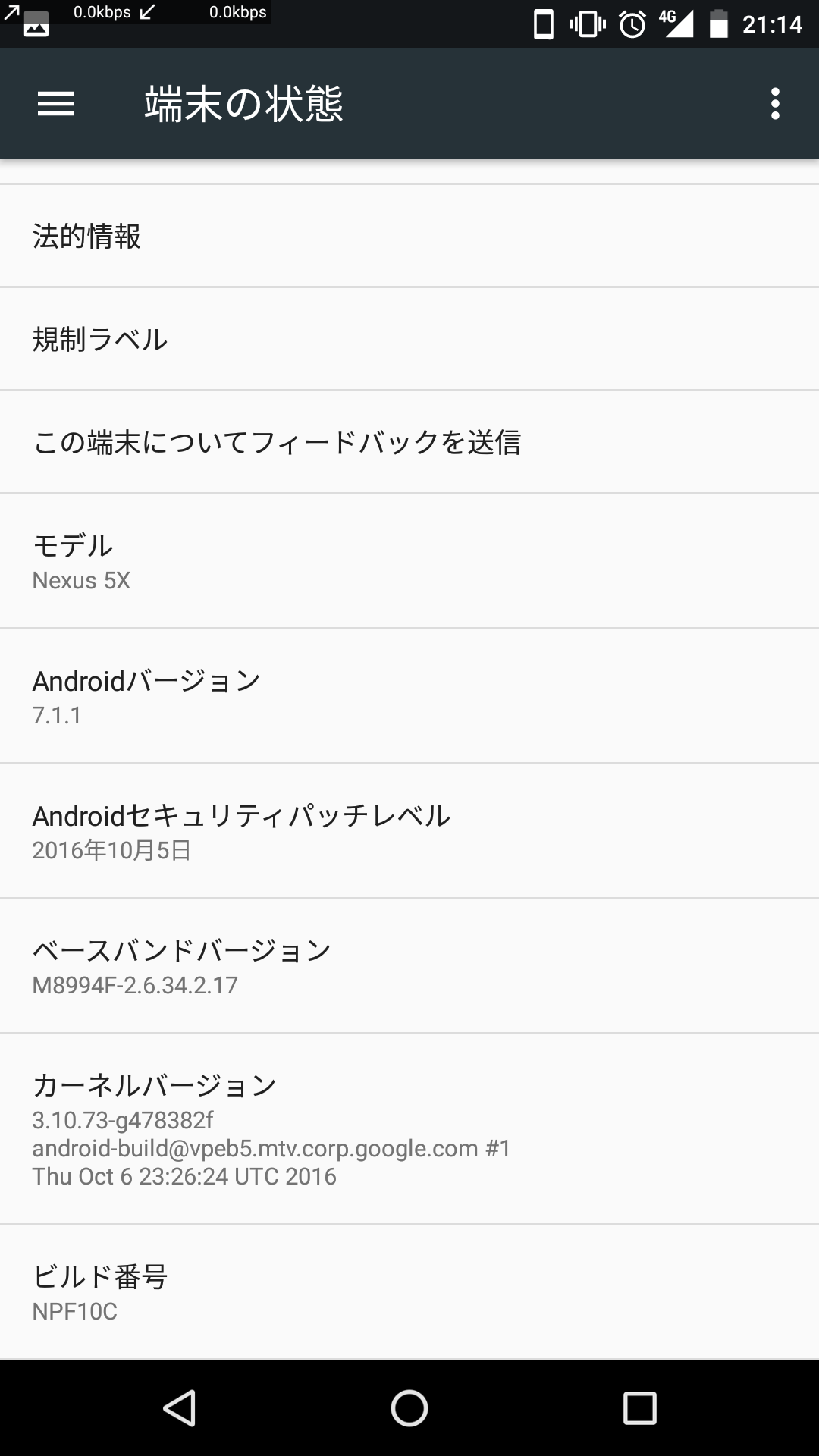Open the hamburger drawer menu

(55, 104)
